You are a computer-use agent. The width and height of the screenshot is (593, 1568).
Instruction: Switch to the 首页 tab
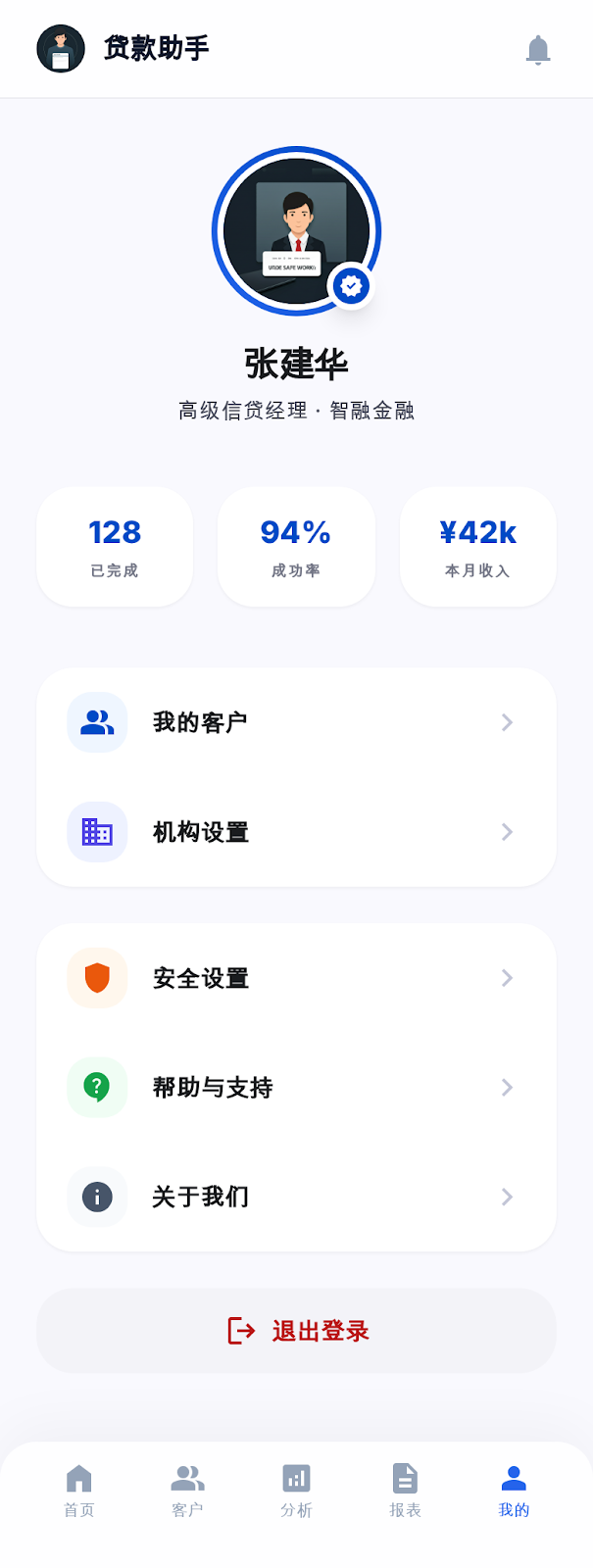point(79,1490)
